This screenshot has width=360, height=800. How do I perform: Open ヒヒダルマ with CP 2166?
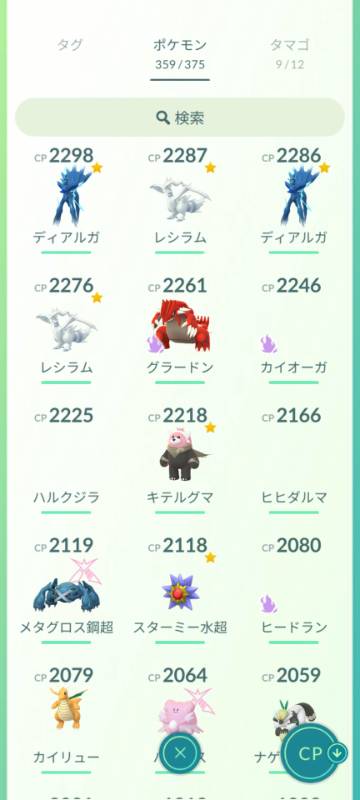294,459
